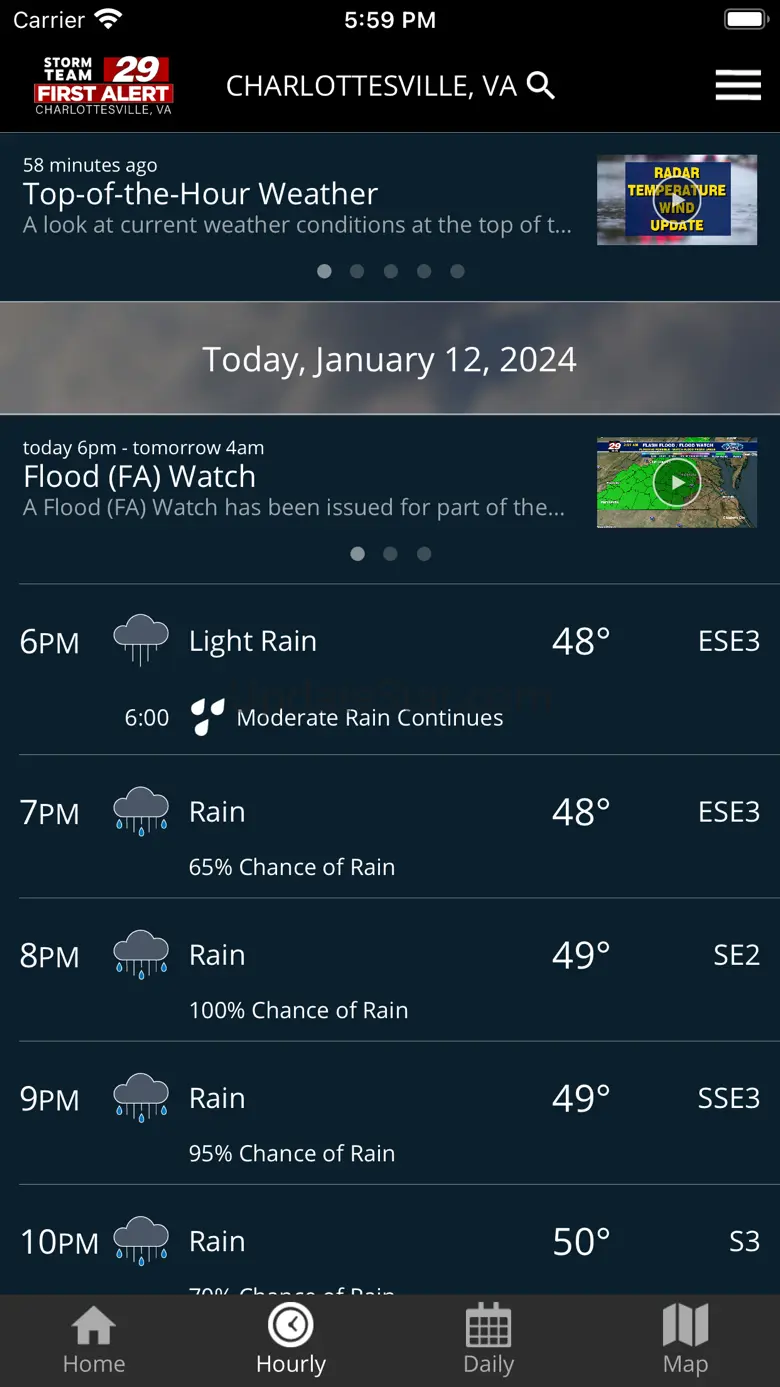This screenshot has width=780, height=1387.
Task: Play the Flood Watch video
Action: click(x=676, y=483)
